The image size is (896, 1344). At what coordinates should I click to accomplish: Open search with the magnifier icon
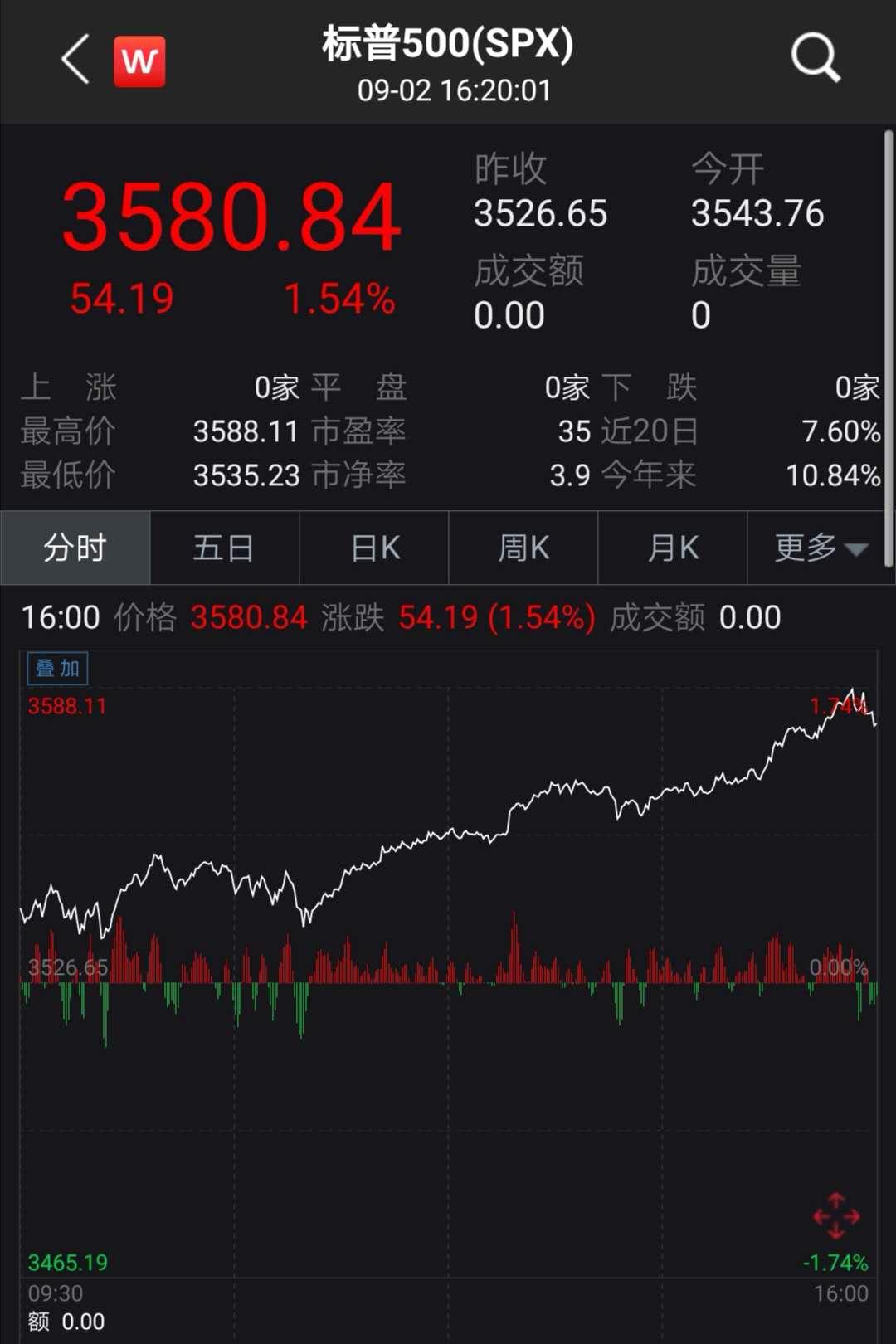[x=816, y=58]
